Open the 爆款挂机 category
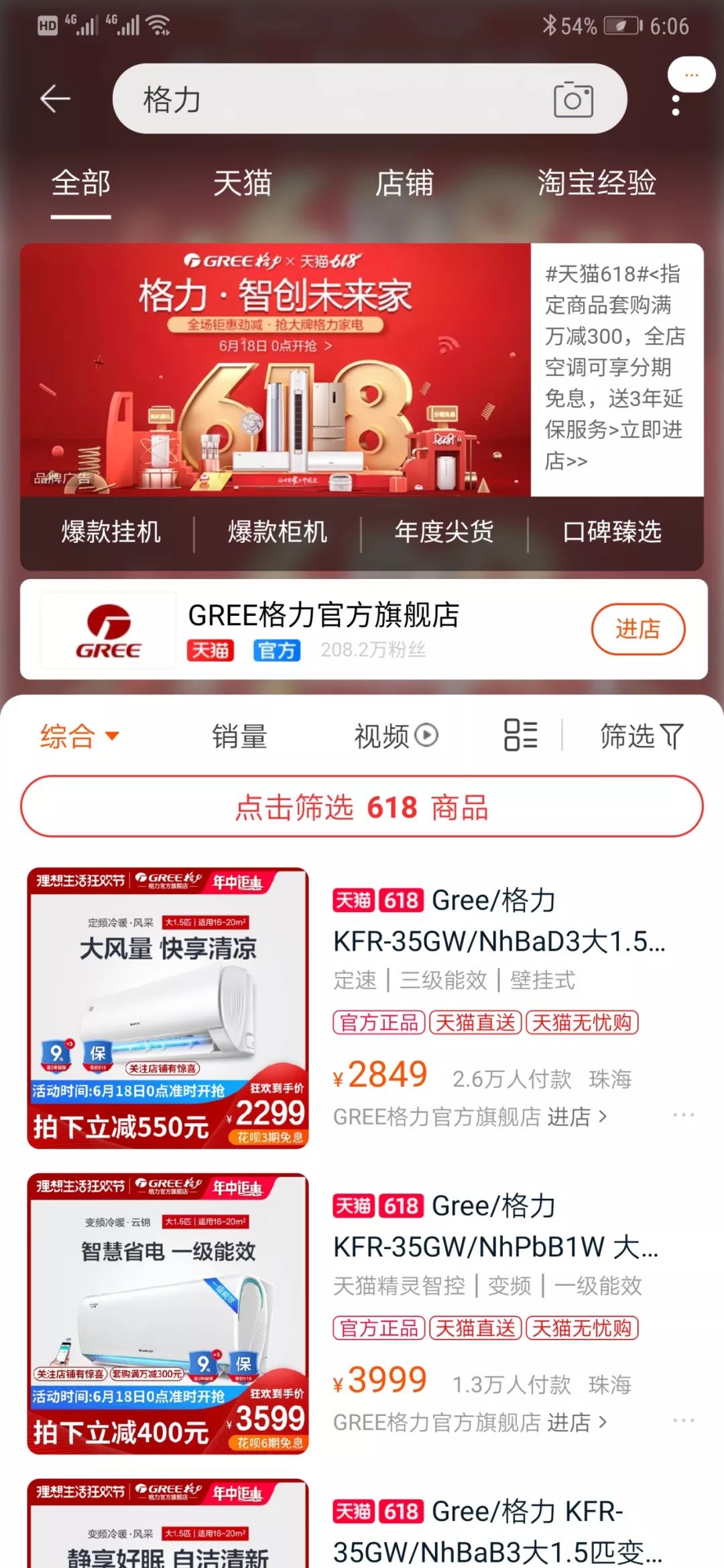This screenshot has height=1568, width=724. 111,533
